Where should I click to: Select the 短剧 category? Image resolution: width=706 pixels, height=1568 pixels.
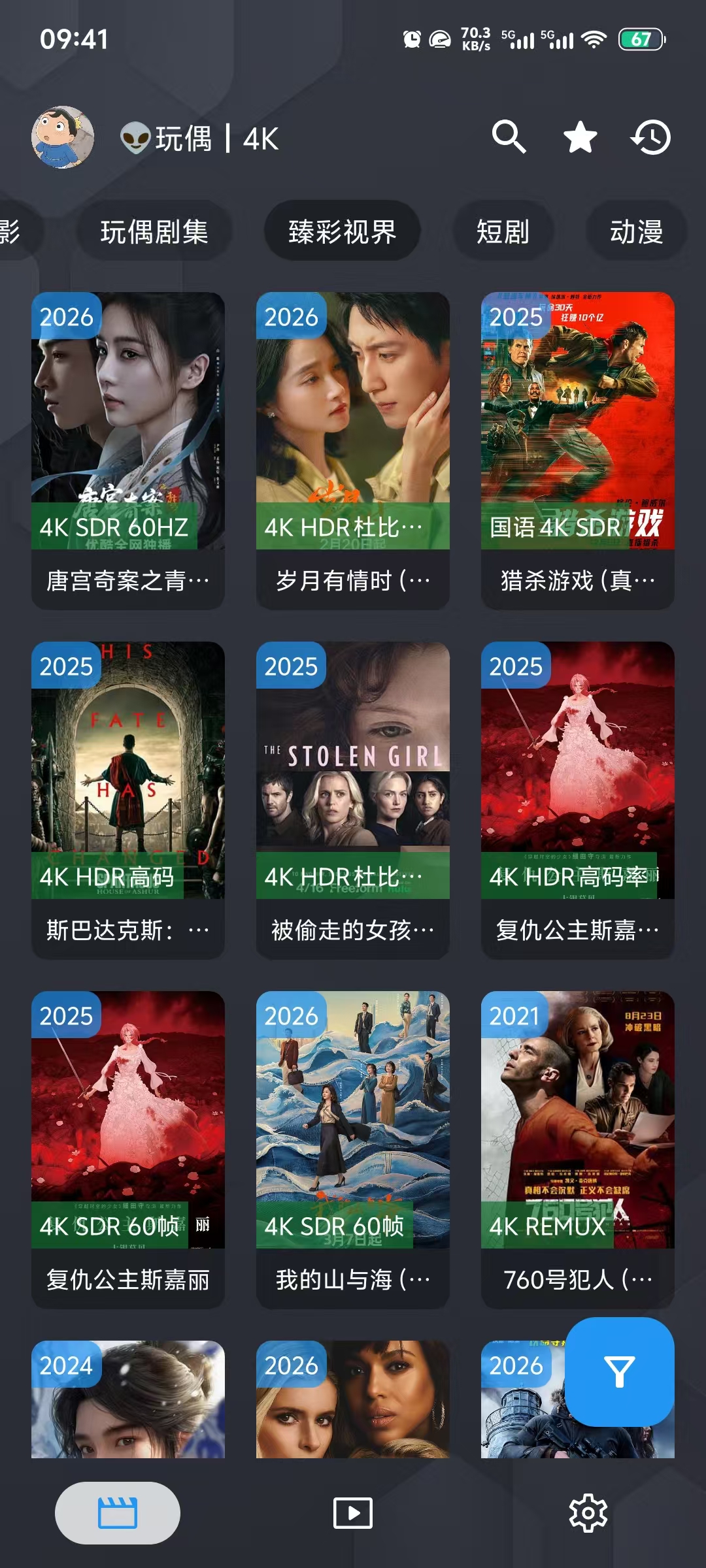point(503,232)
